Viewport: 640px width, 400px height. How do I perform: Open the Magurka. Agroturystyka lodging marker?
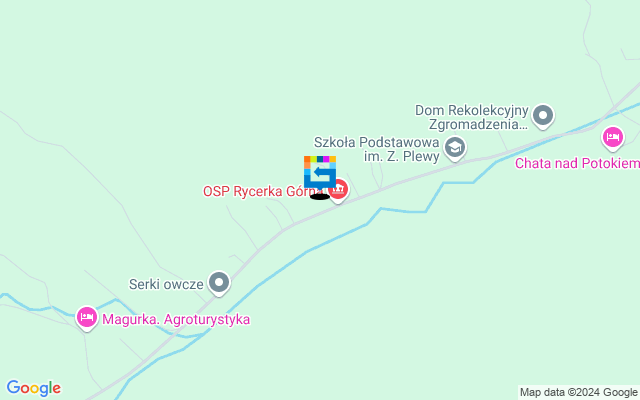coord(87,318)
